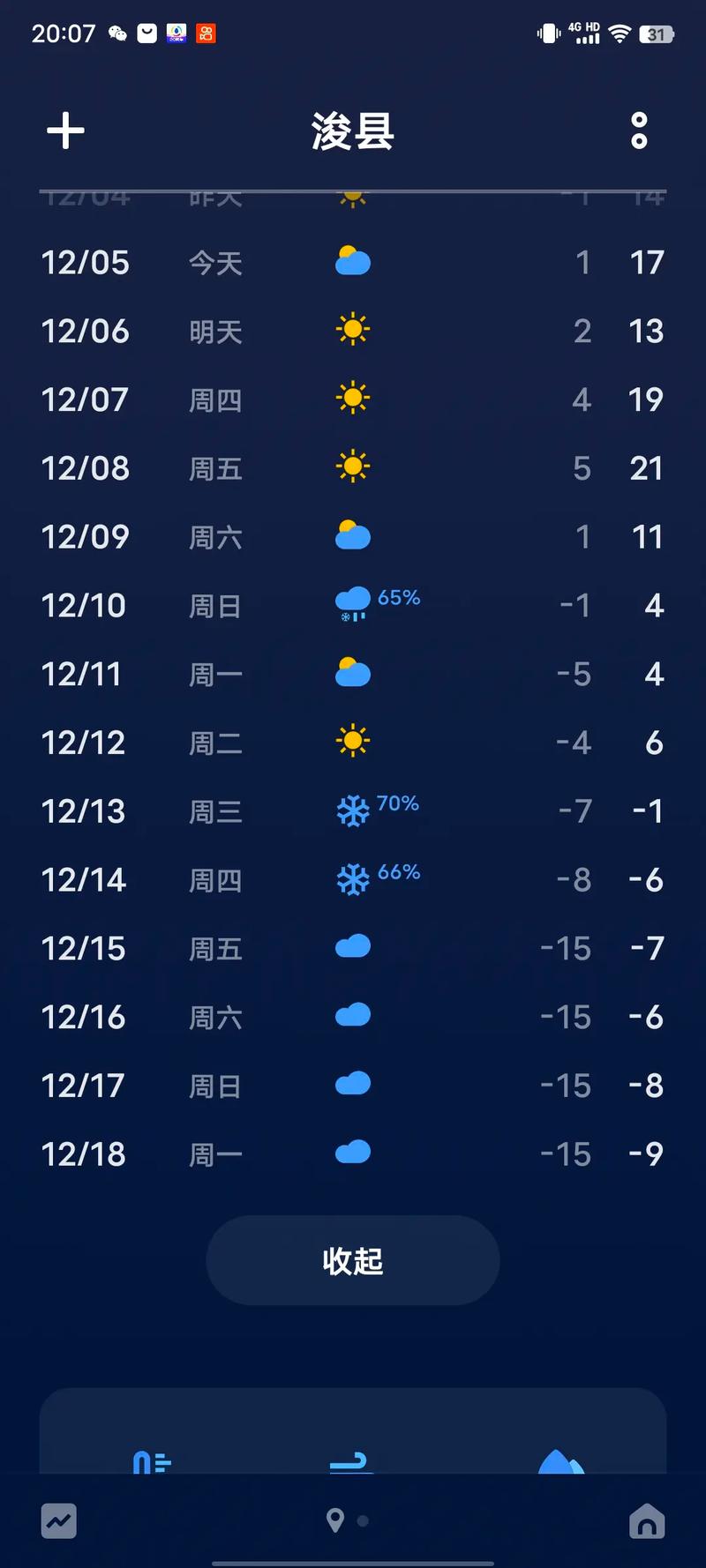Collapse the forecast list with 收起
The width and height of the screenshot is (706, 1568).
[x=352, y=1261]
